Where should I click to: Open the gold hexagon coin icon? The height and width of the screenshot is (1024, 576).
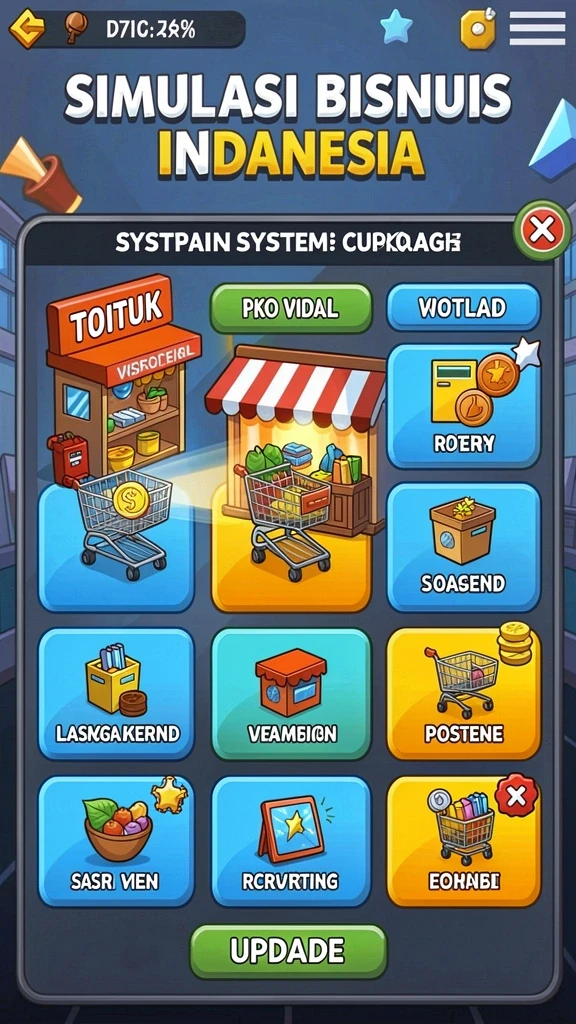478,29
